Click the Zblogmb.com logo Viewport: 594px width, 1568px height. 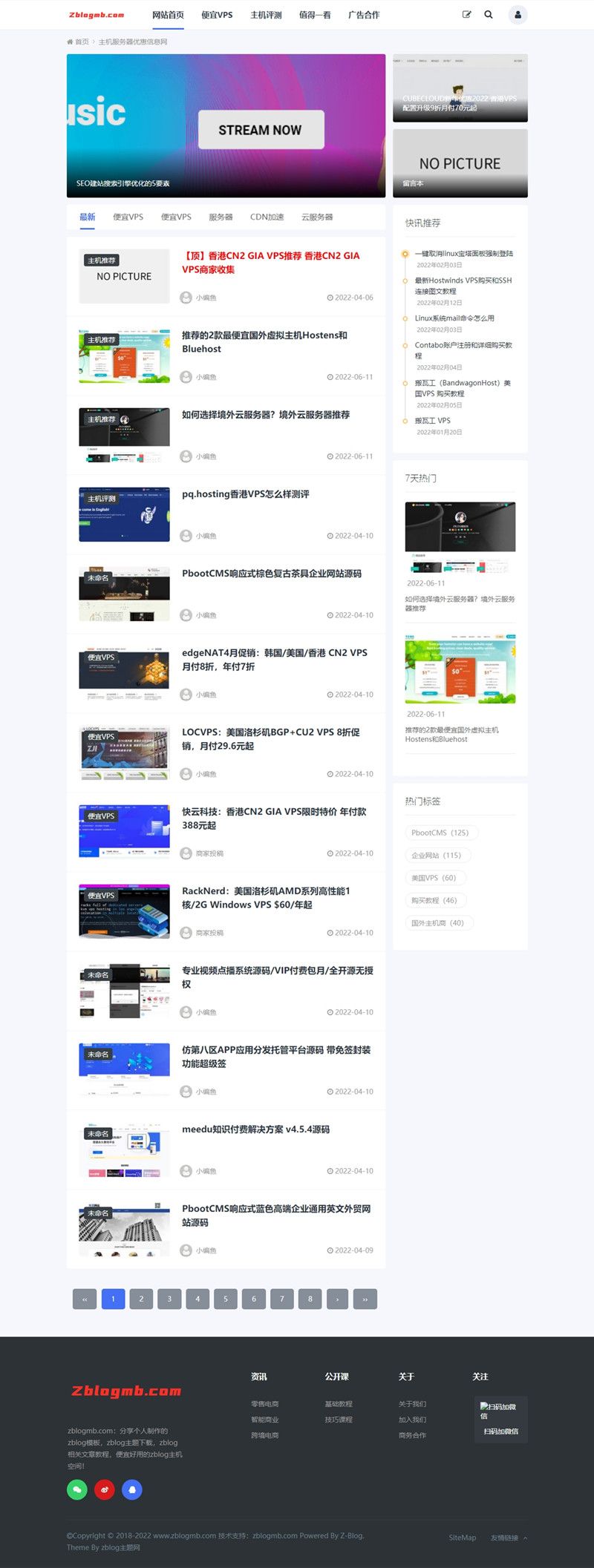(97, 14)
